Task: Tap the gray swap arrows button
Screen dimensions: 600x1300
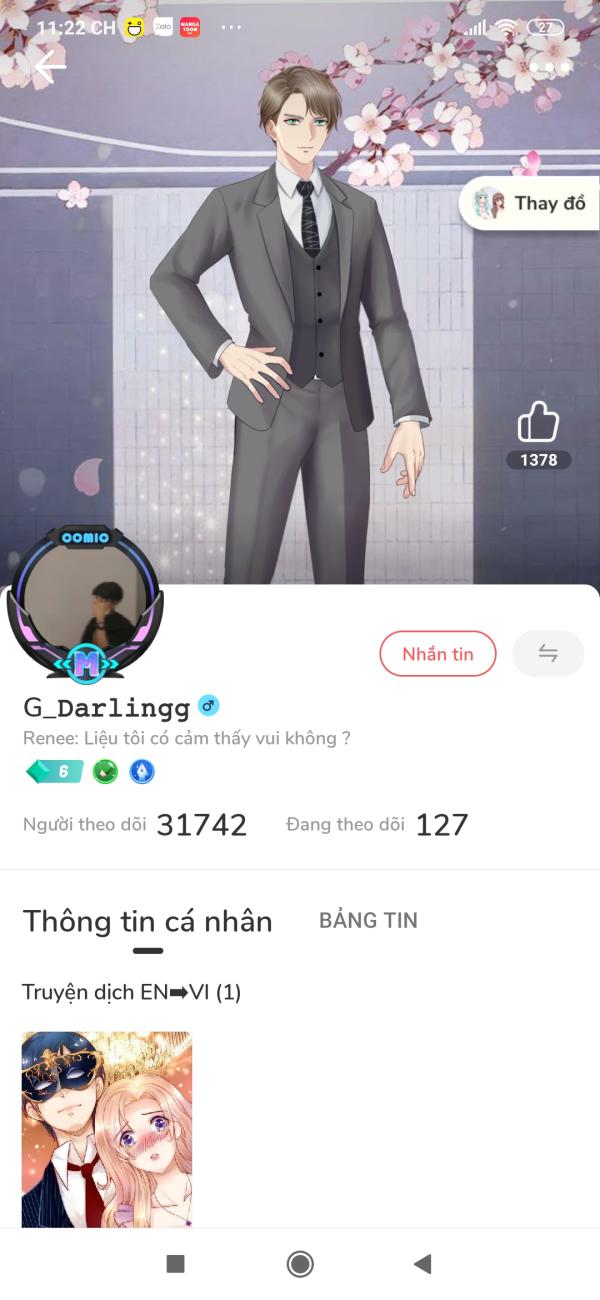Action: tap(548, 654)
